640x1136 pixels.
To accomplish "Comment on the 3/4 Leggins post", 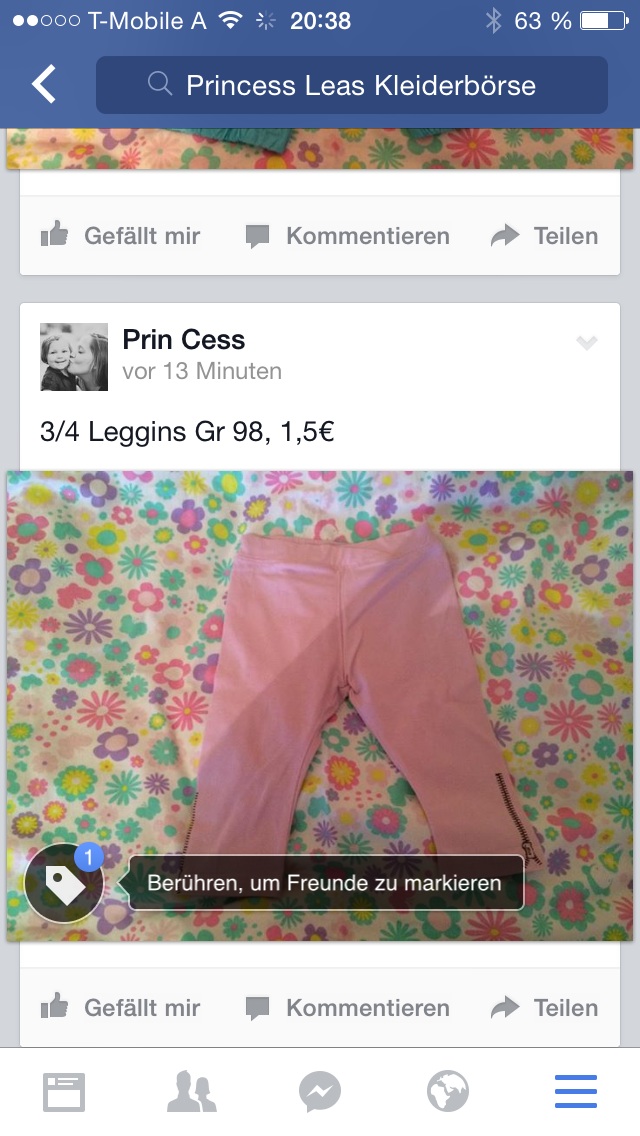I will [x=347, y=1008].
